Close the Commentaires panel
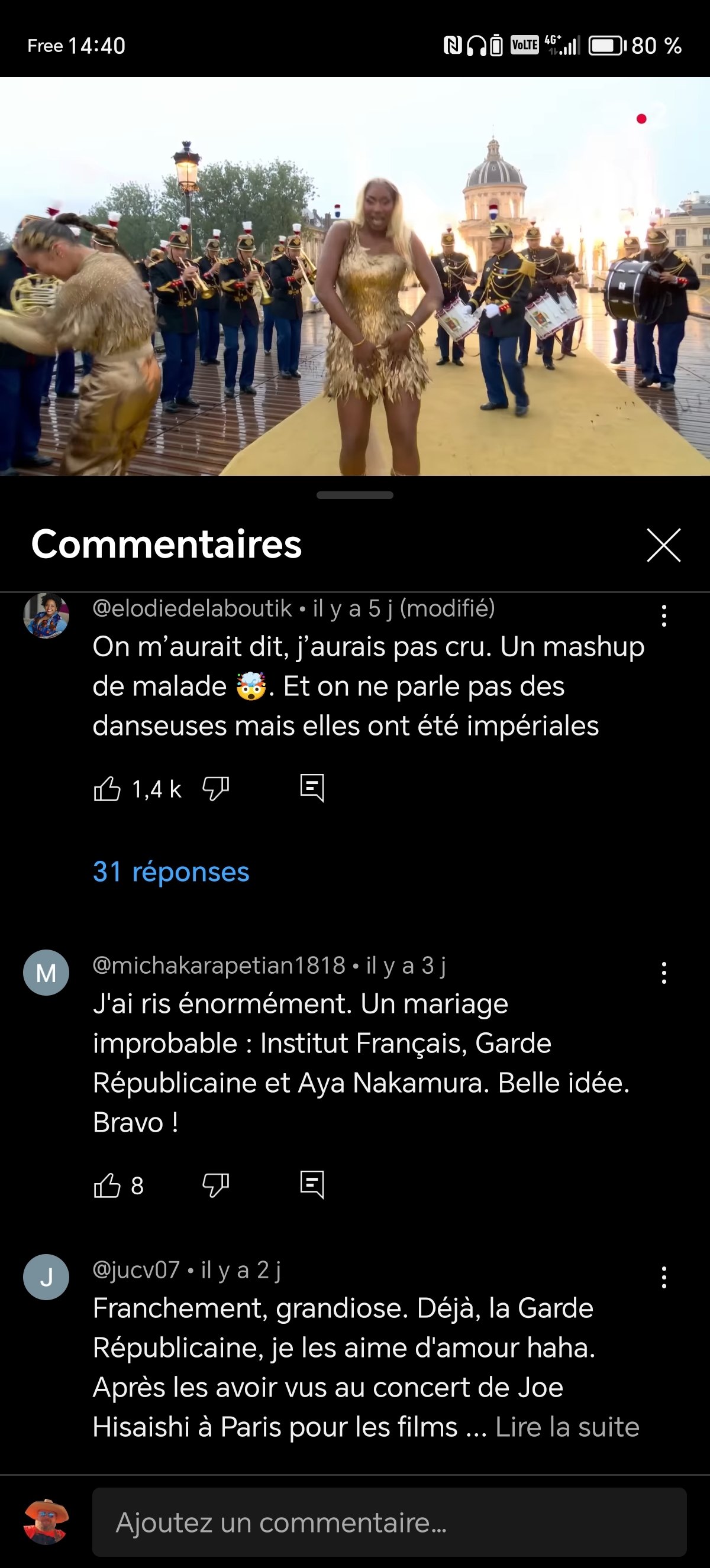The height and width of the screenshot is (1568, 710). coord(663,544)
